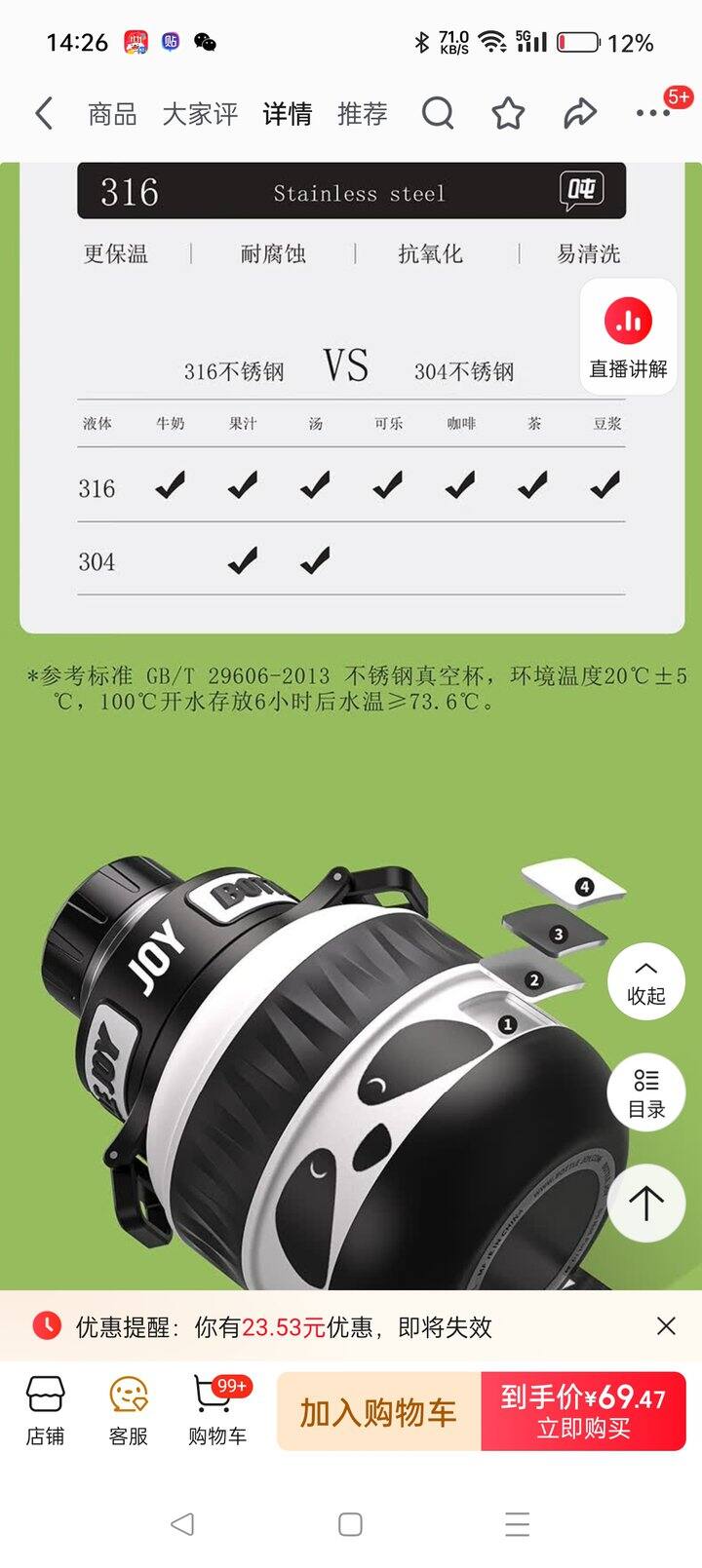
Task: Open the 目录 table of contents
Action: 645,1093
